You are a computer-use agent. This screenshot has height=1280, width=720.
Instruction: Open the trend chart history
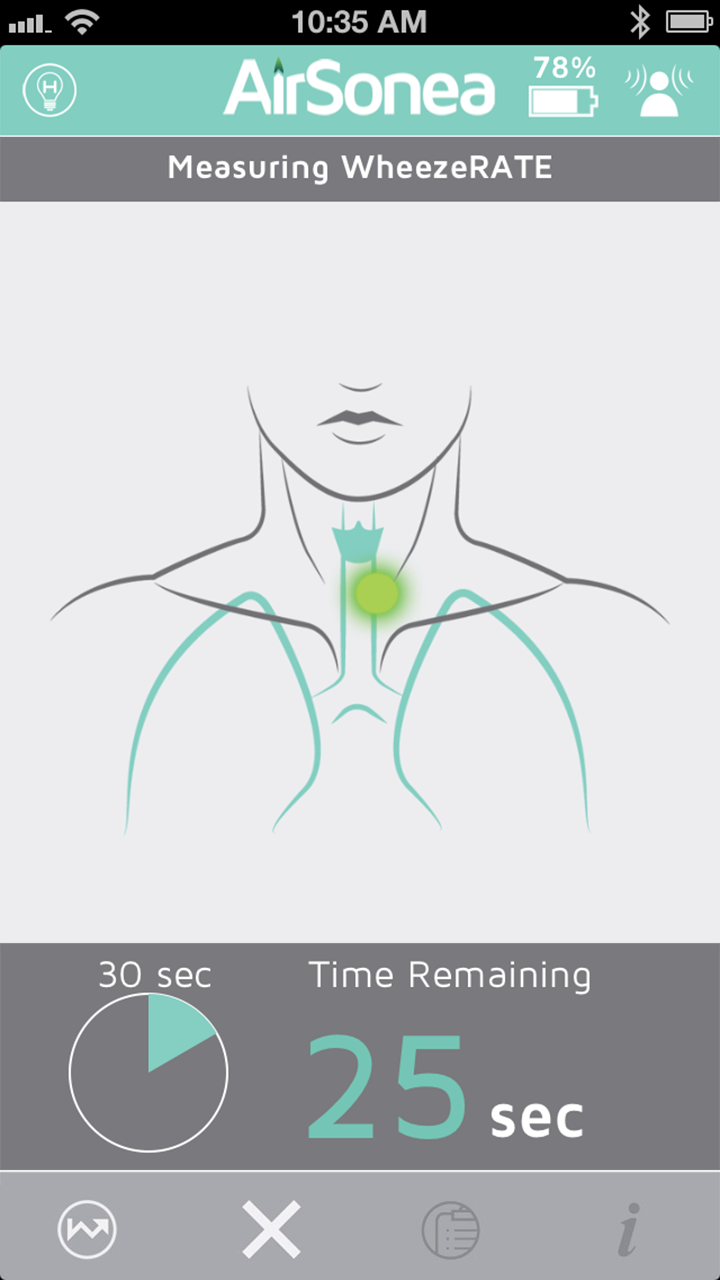[x=87, y=1229]
